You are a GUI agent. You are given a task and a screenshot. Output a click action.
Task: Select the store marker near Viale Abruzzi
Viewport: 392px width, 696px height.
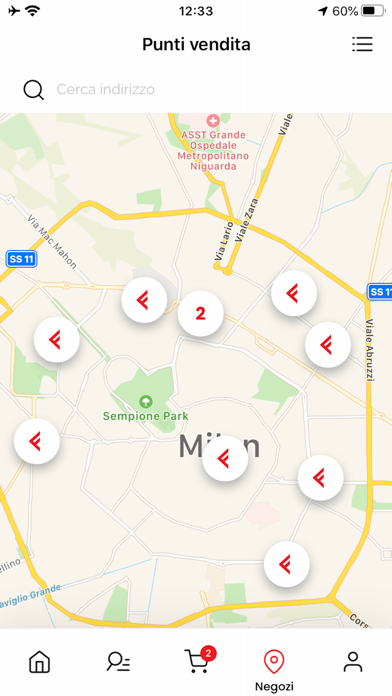(x=328, y=345)
